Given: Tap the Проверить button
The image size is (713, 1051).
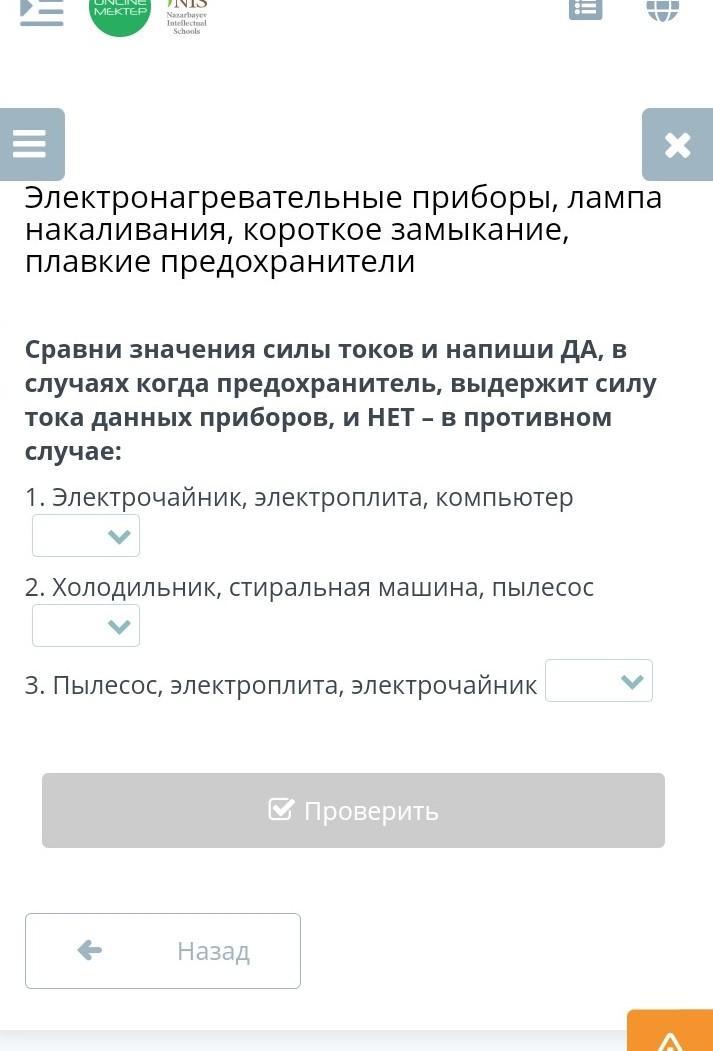Looking at the screenshot, I should pyautogui.click(x=353, y=810).
